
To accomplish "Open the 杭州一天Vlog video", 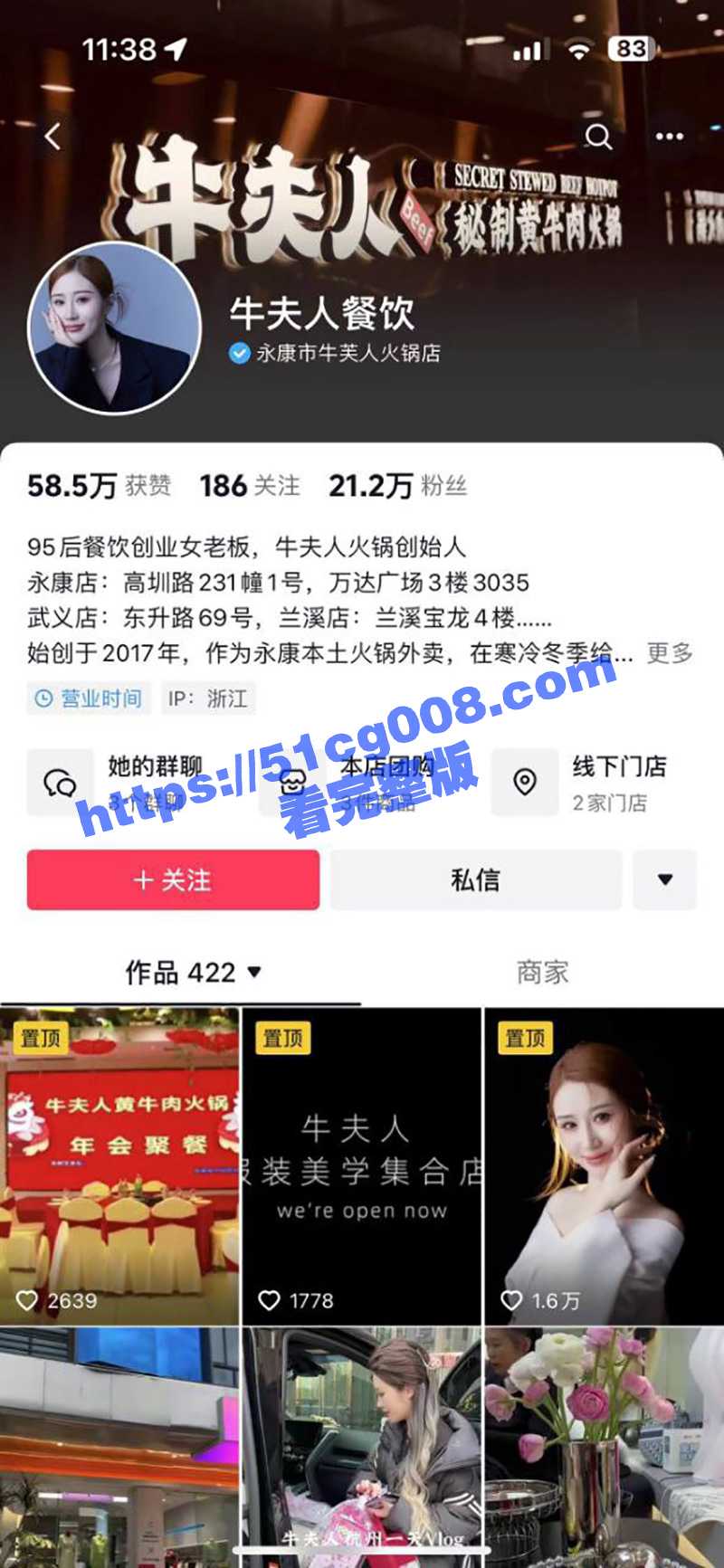I will (x=361, y=1448).
